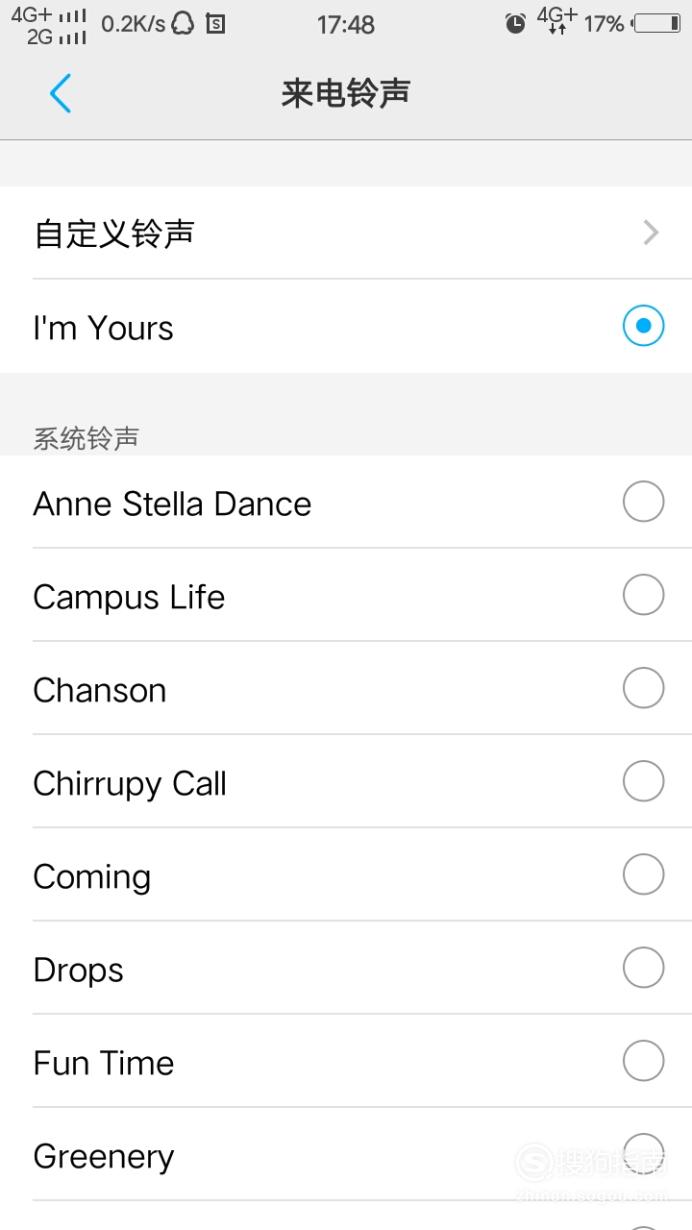Select the Greenery ringtone
The width and height of the screenshot is (692, 1230).
click(x=346, y=1154)
